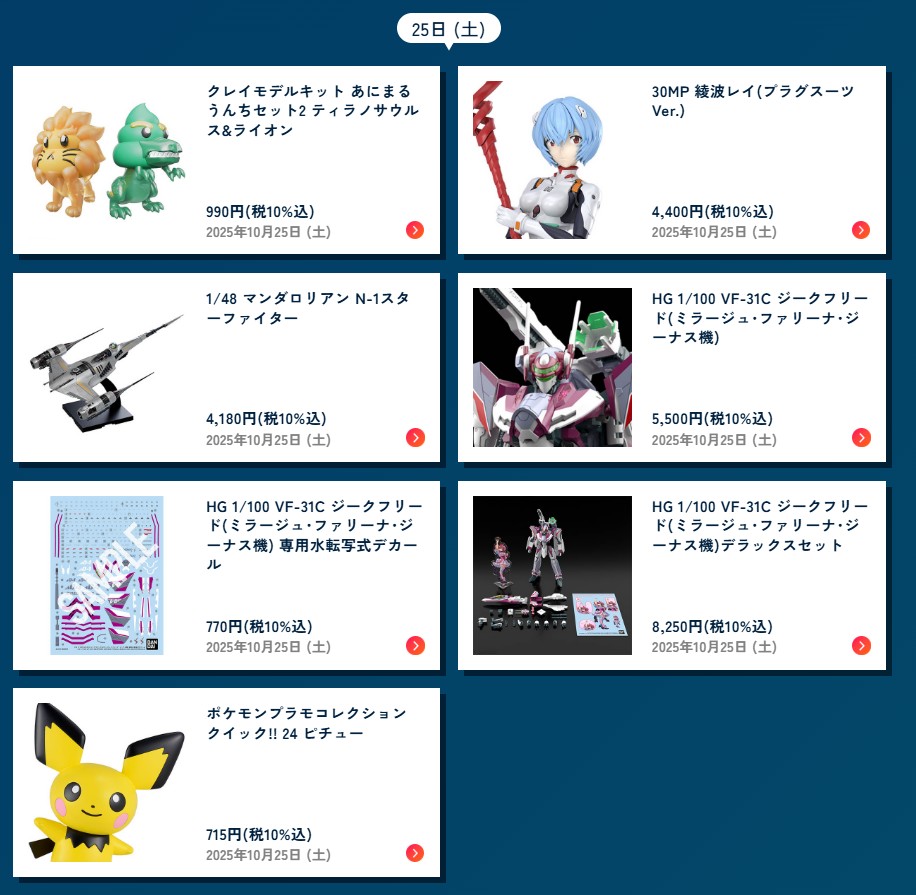This screenshot has height=895, width=916.
Task: Open the 30MP 綾波レイ(プラグスーツVer.) card
Action: point(671,160)
